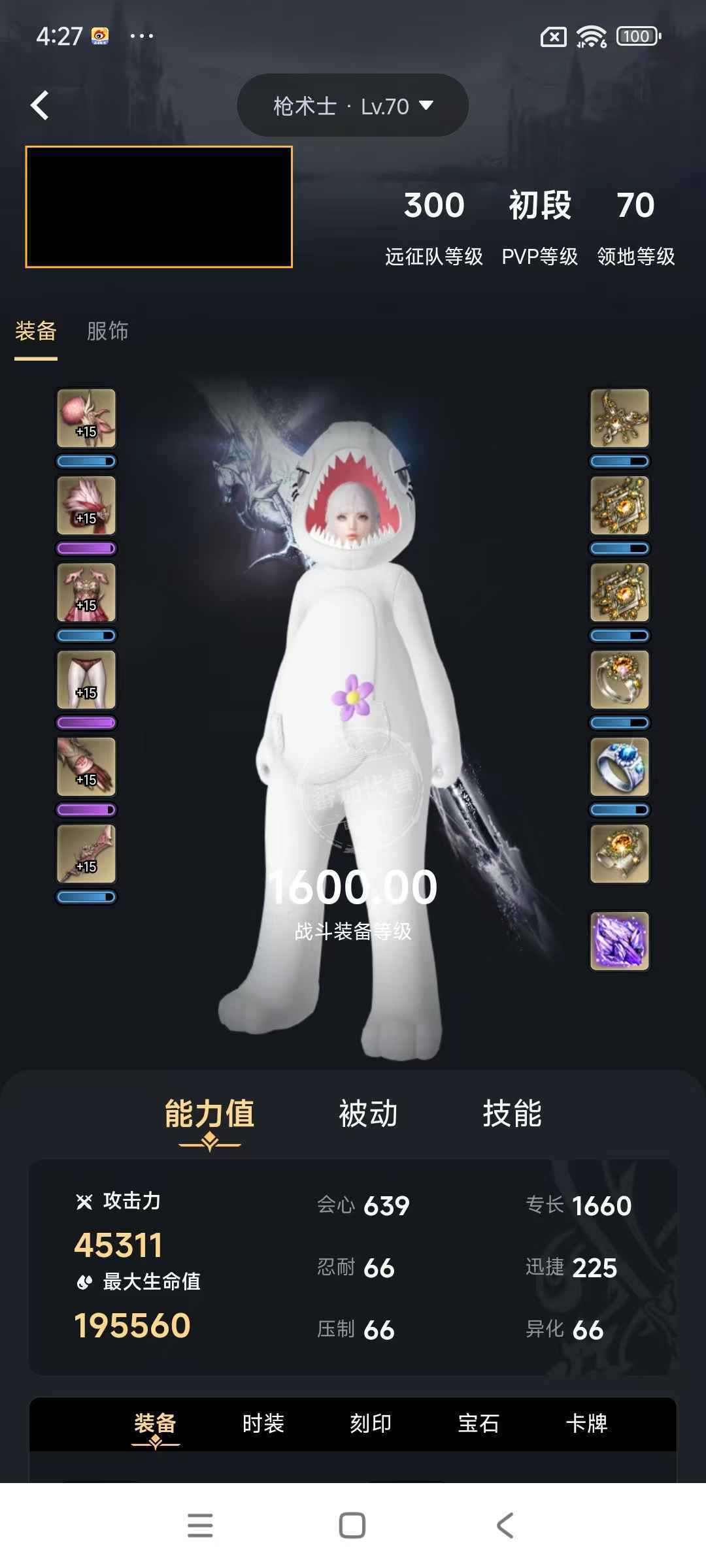
Task: Open the 枪术士 Lv.70 character dropdown
Action: click(353, 106)
